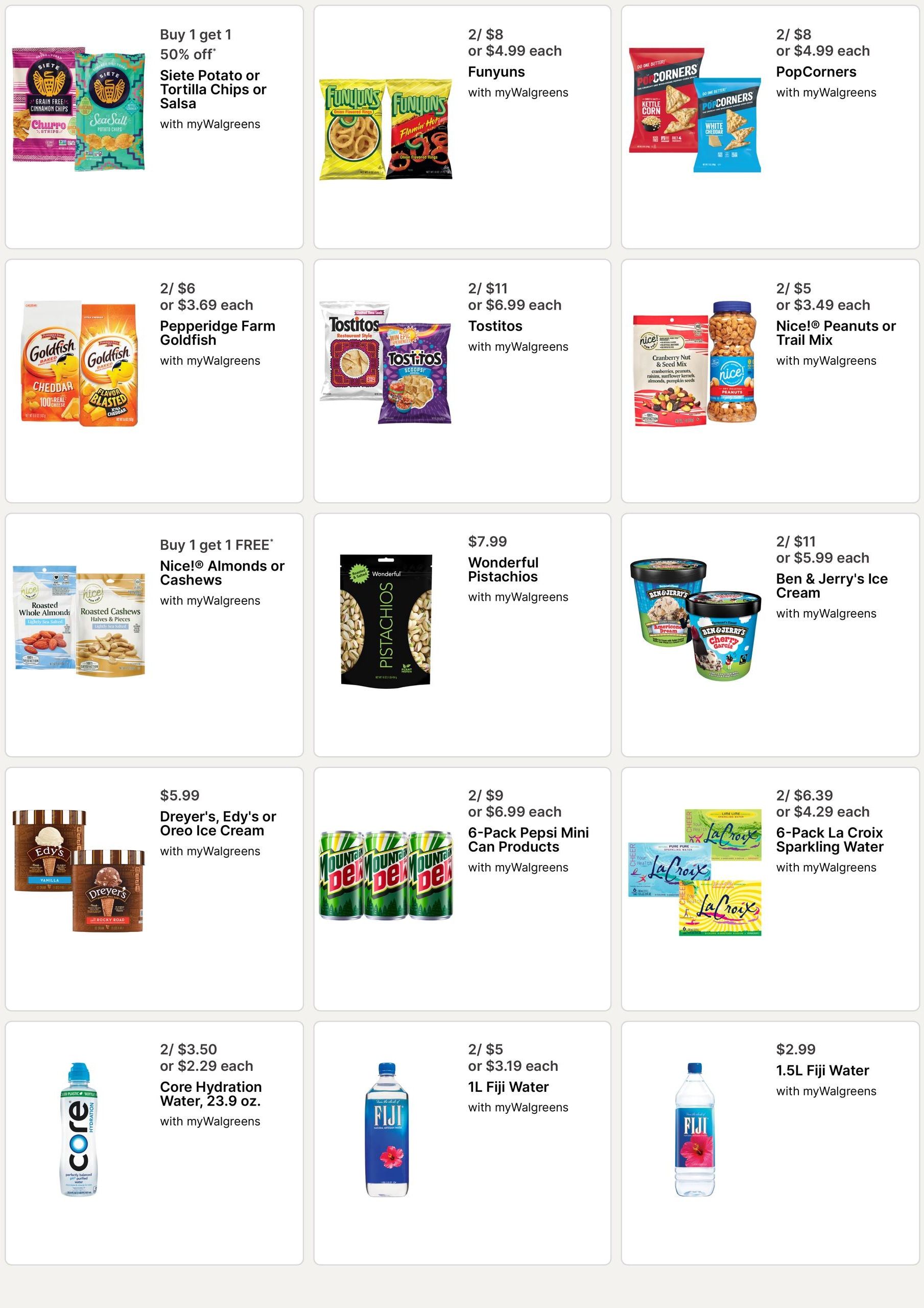Open the PopCorners deal card

(x=770, y=127)
